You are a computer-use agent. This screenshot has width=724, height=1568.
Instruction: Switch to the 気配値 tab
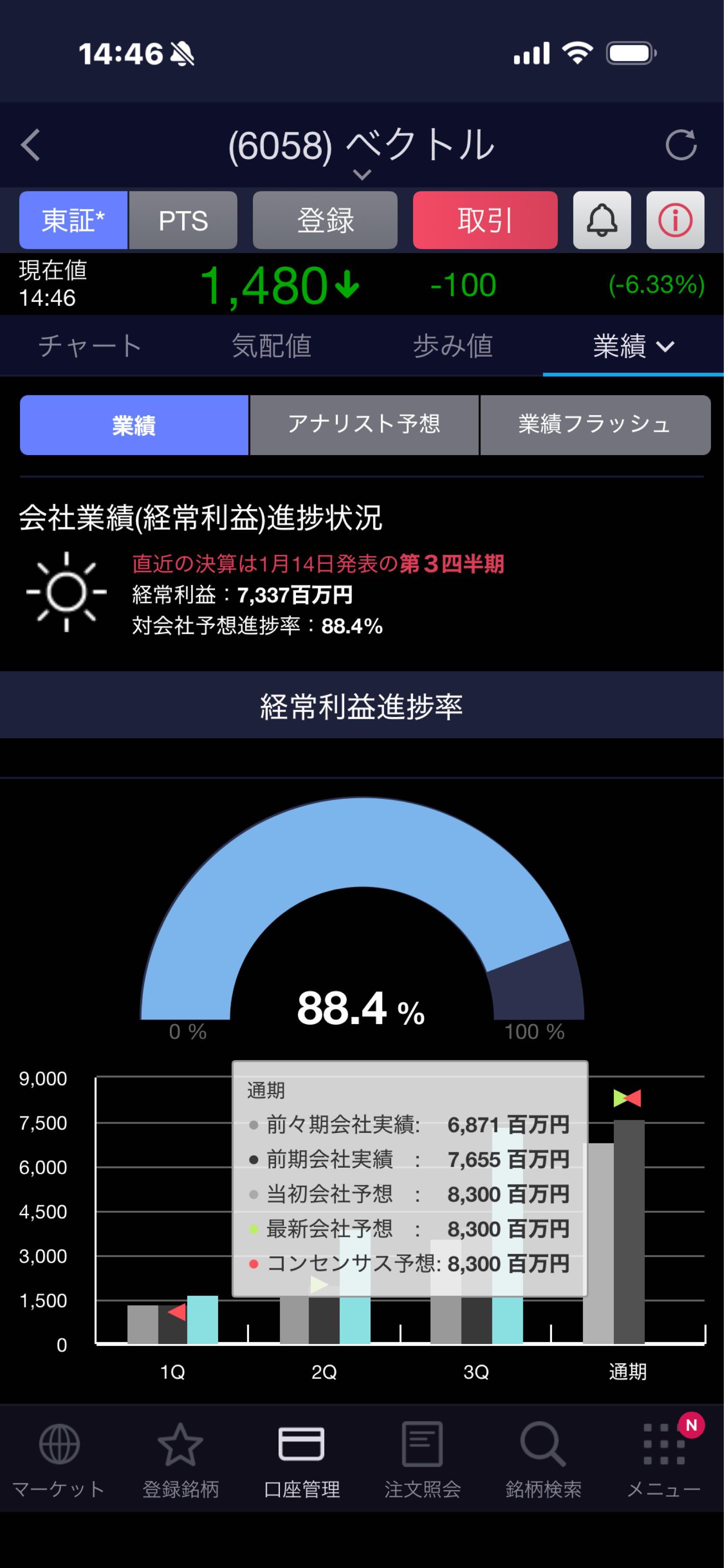pos(271,346)
